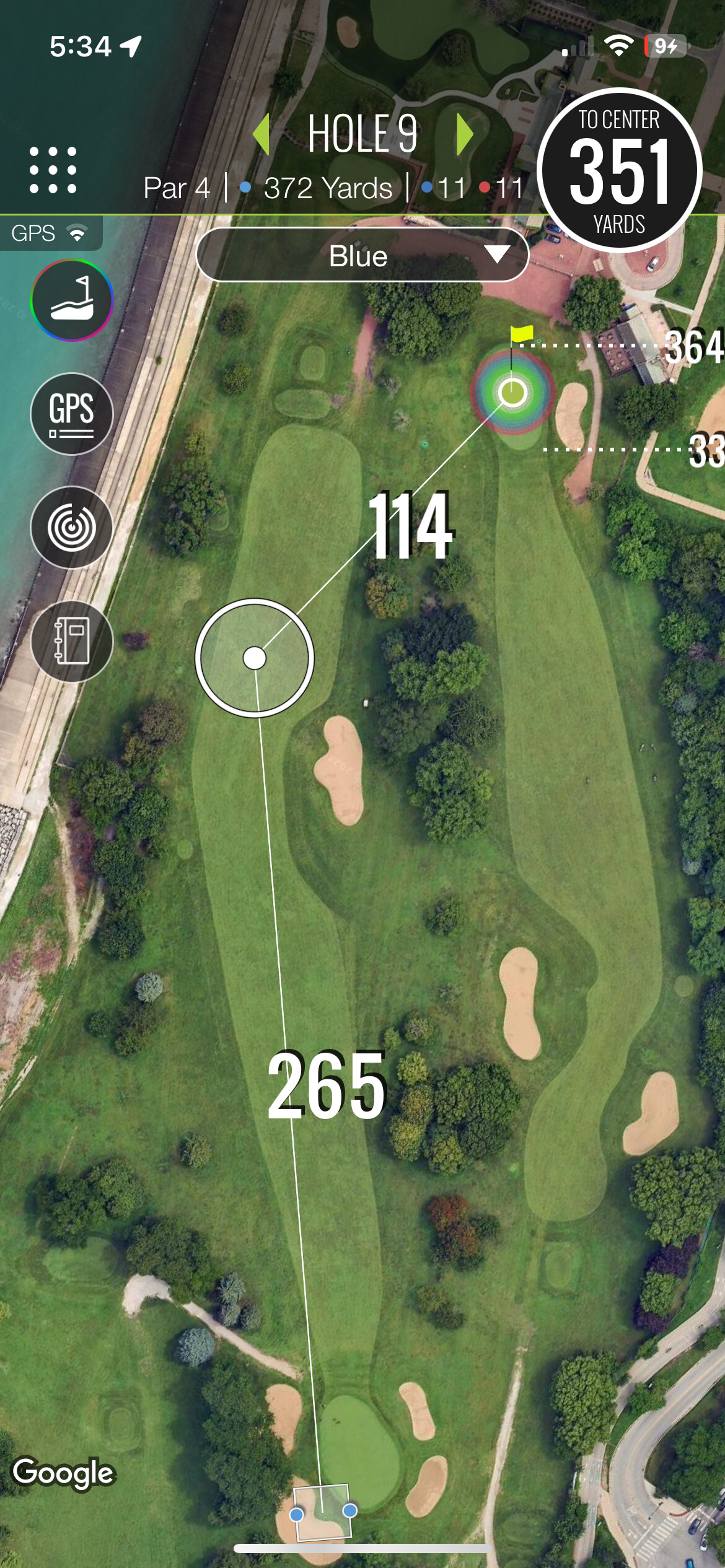Go to the previous hole

point(262,134)
